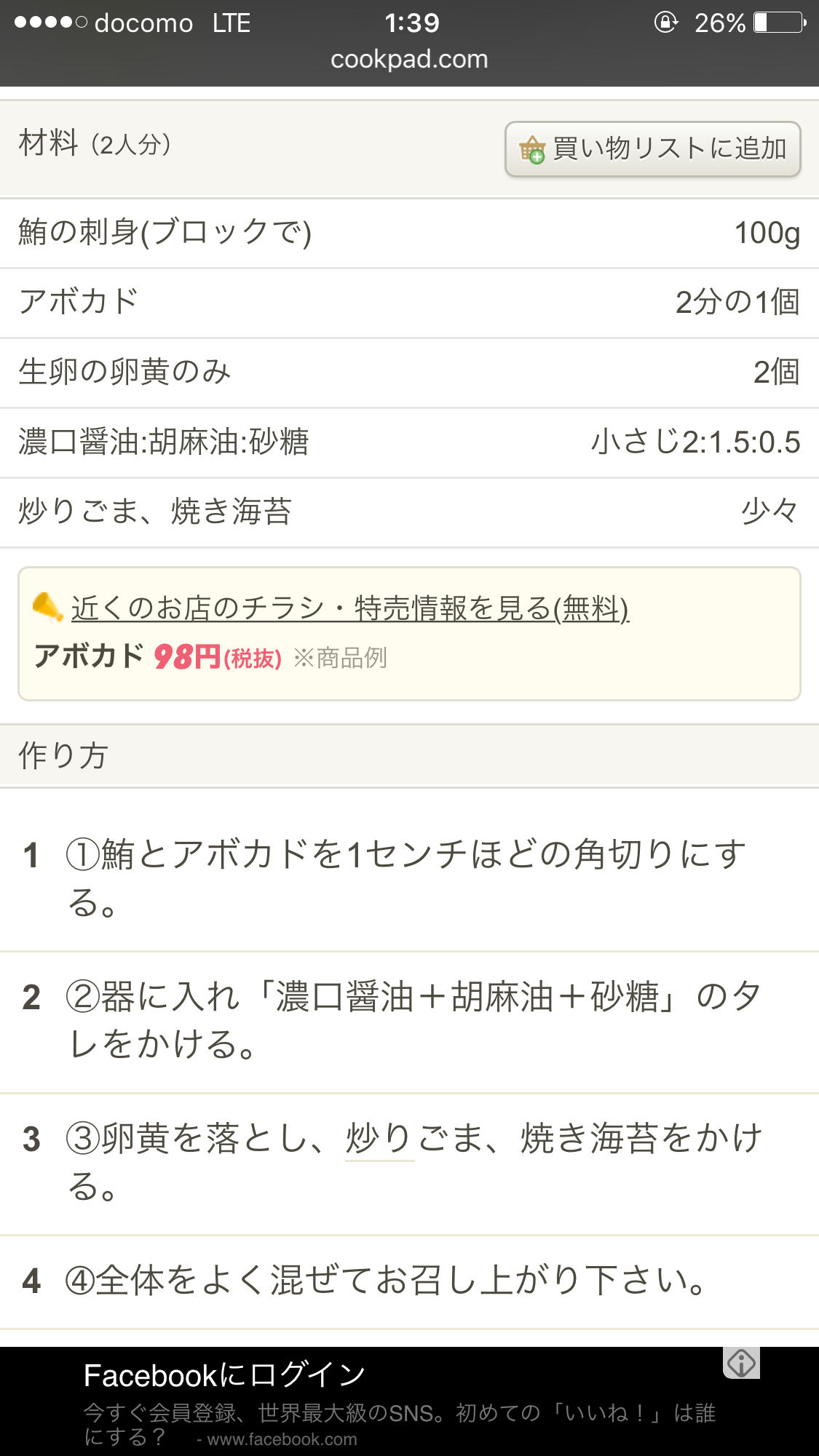Screen dimensions: 819x1456
Task: Add ingredients to the shopping list
Action: [x=653, y=149]
